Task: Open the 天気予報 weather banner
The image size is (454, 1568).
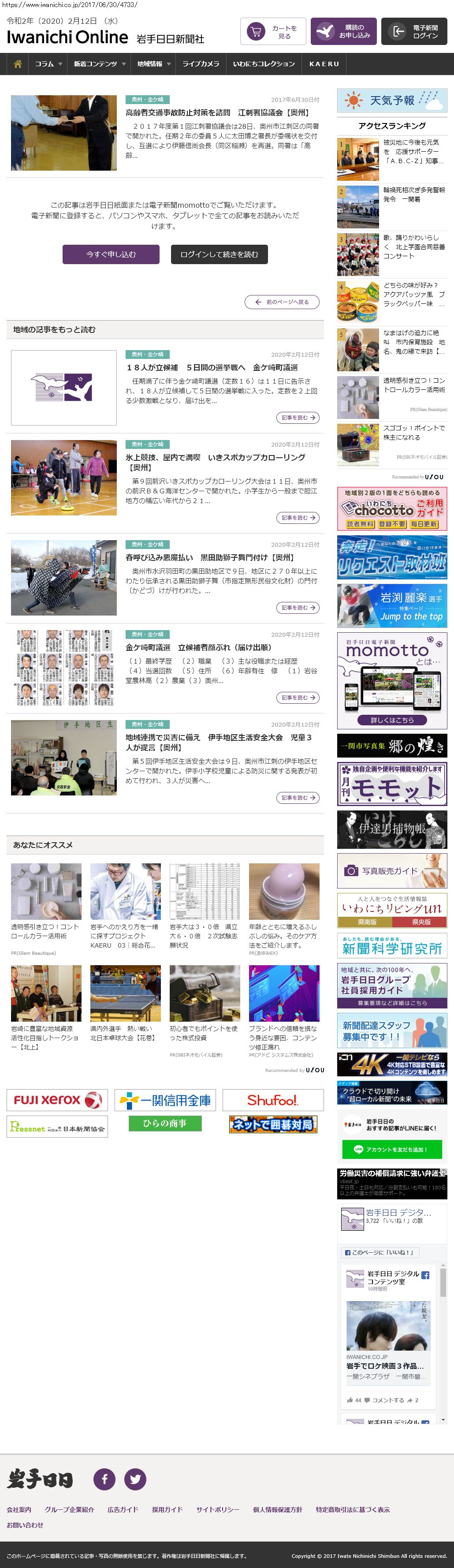Action: (x=392, y=101)
